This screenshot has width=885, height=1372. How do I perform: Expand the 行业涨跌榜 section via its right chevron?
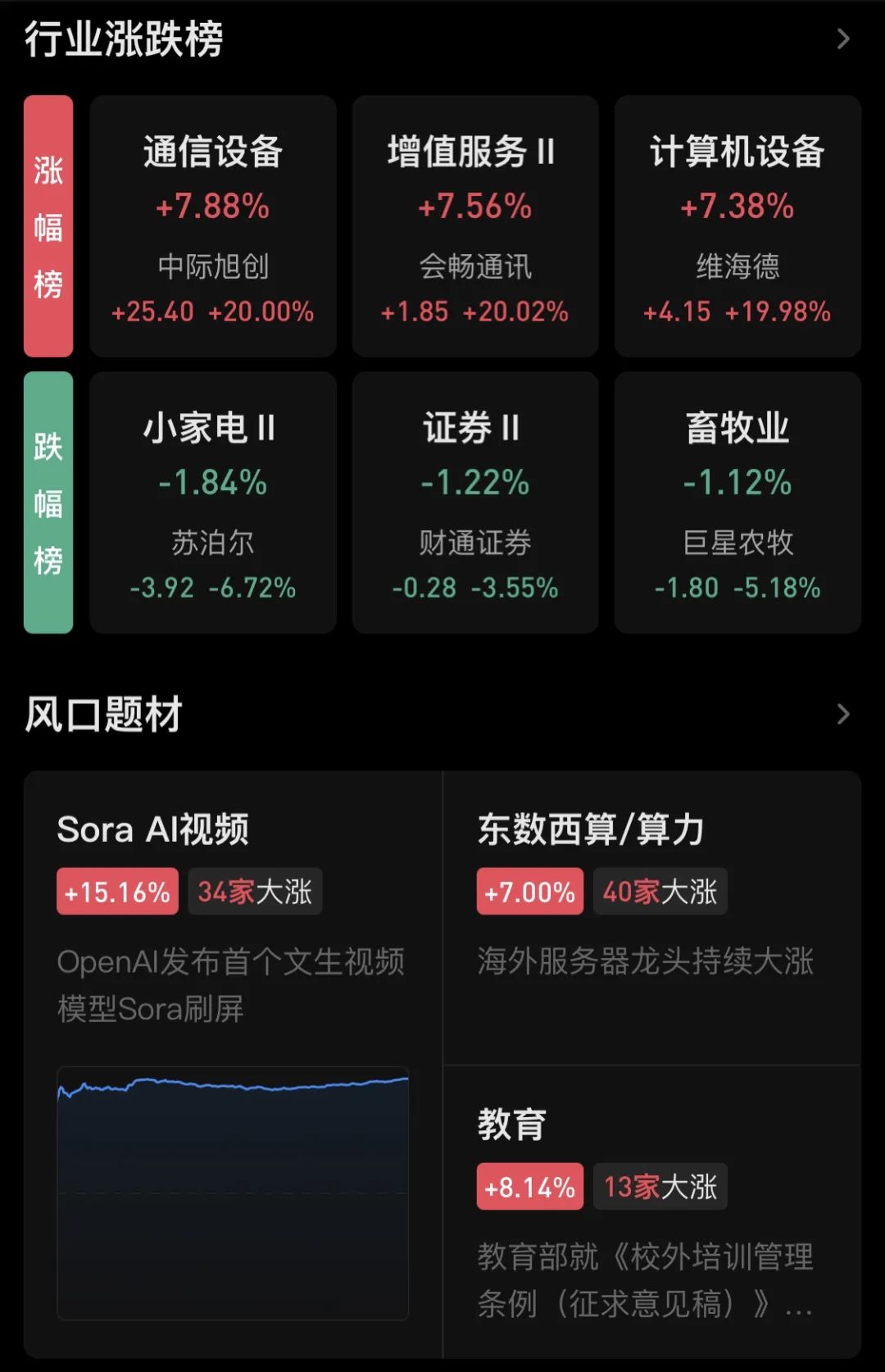(844, 38)
